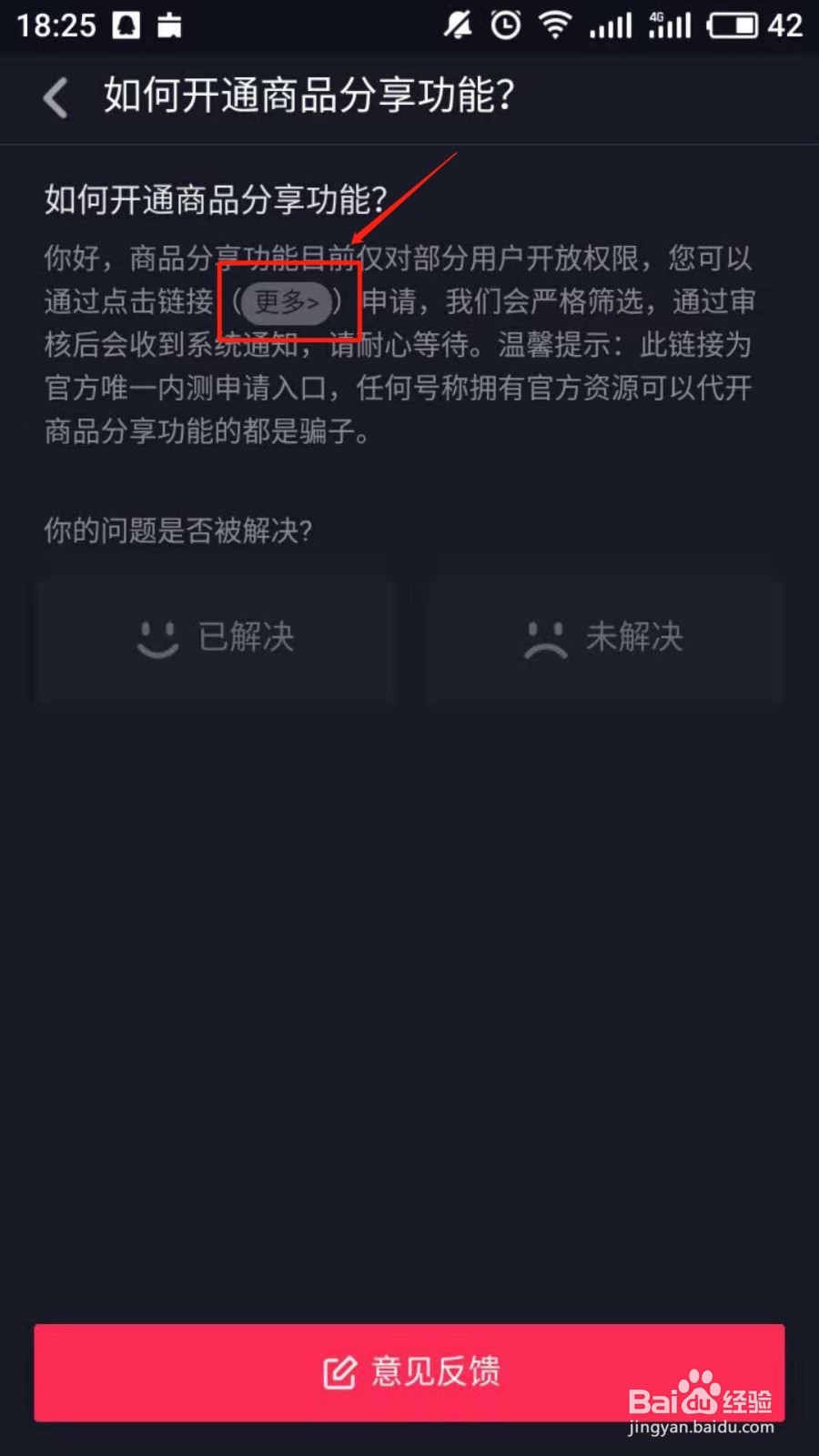The image size is (819, 1456).
Task: Tap the pencil edit icon in the feedback button
Action: pos(339,1373)
